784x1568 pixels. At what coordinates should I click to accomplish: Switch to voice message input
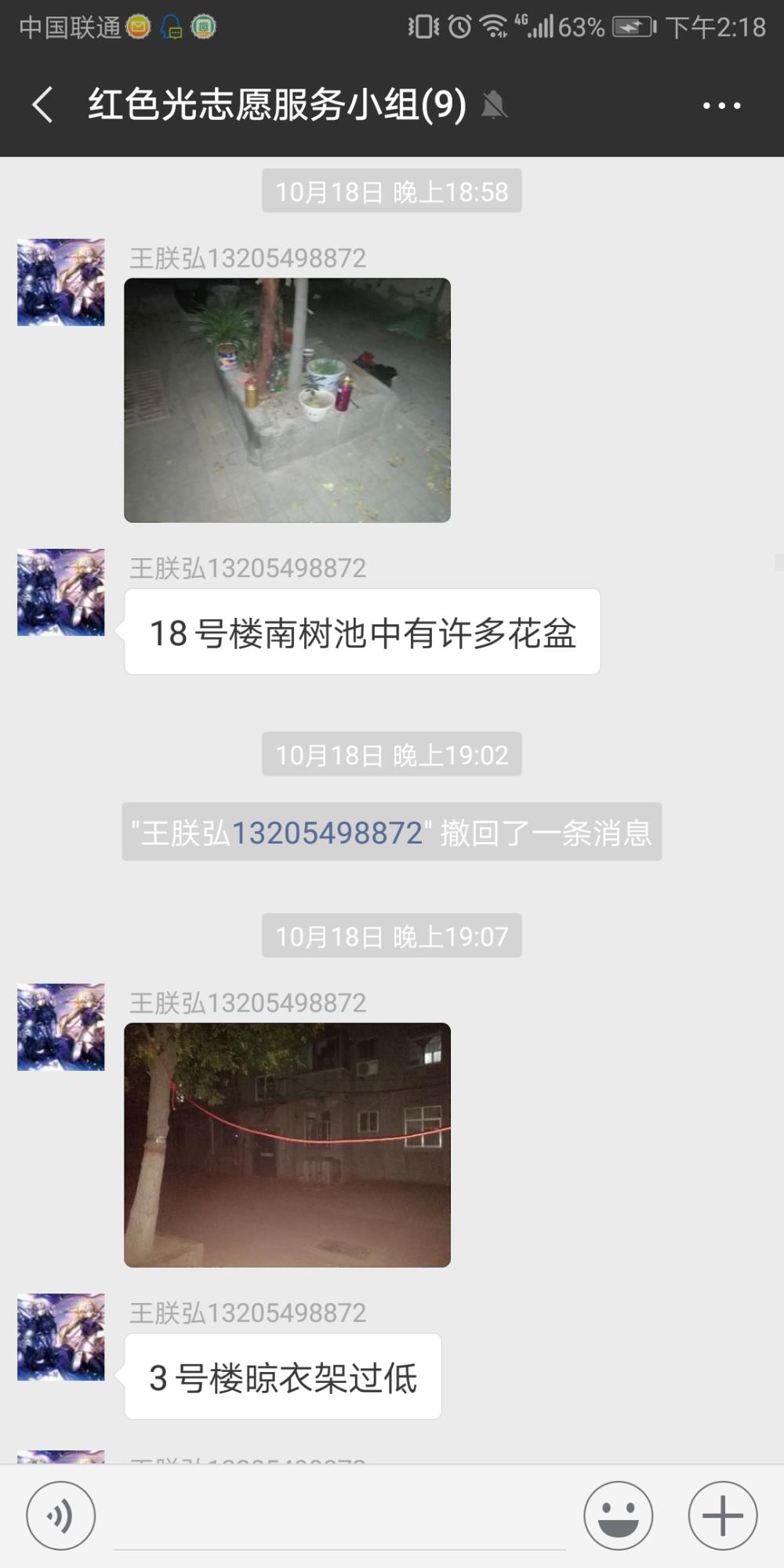(61, 1515)
